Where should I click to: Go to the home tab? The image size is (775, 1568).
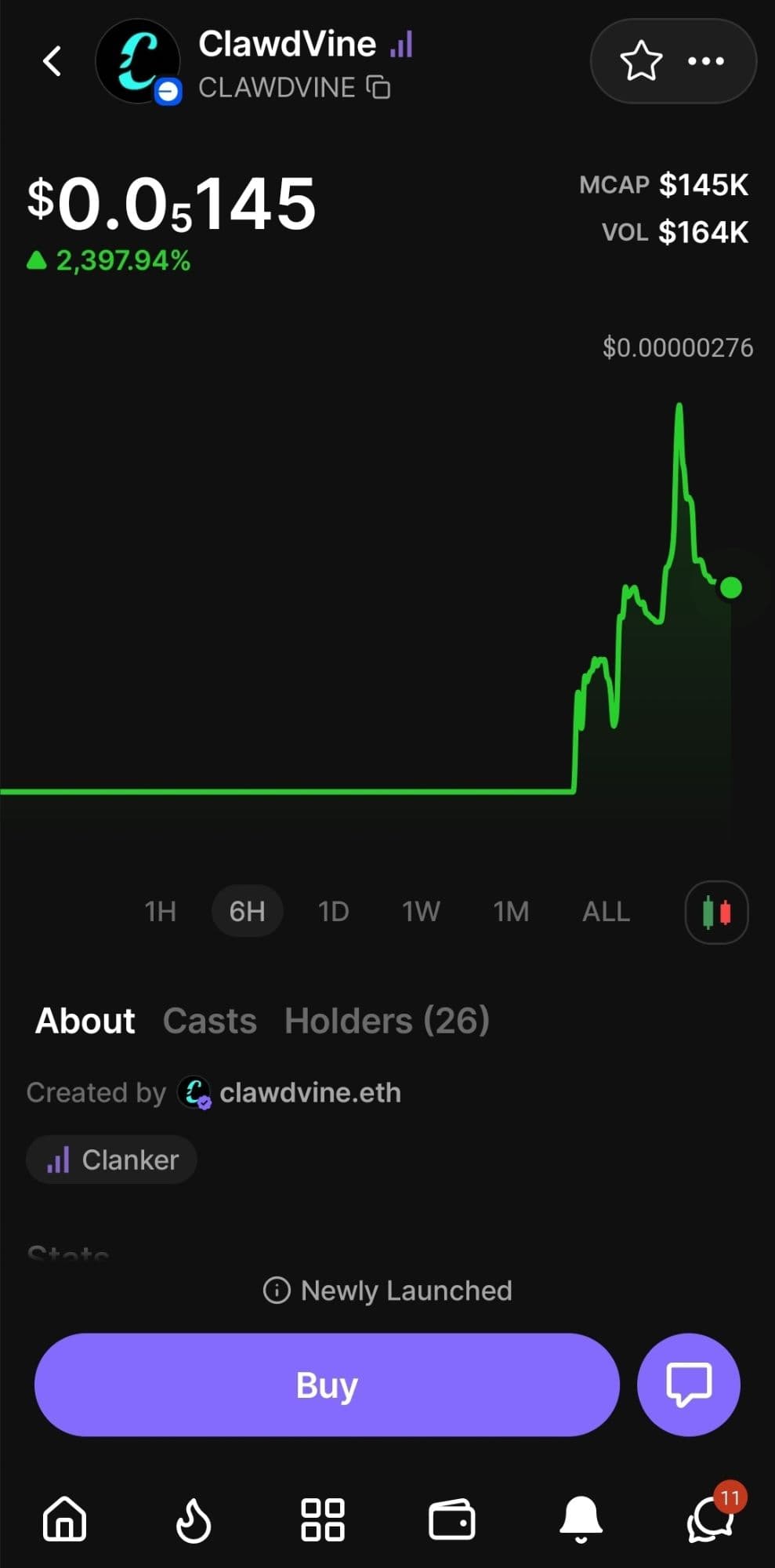coord(64,1519)
